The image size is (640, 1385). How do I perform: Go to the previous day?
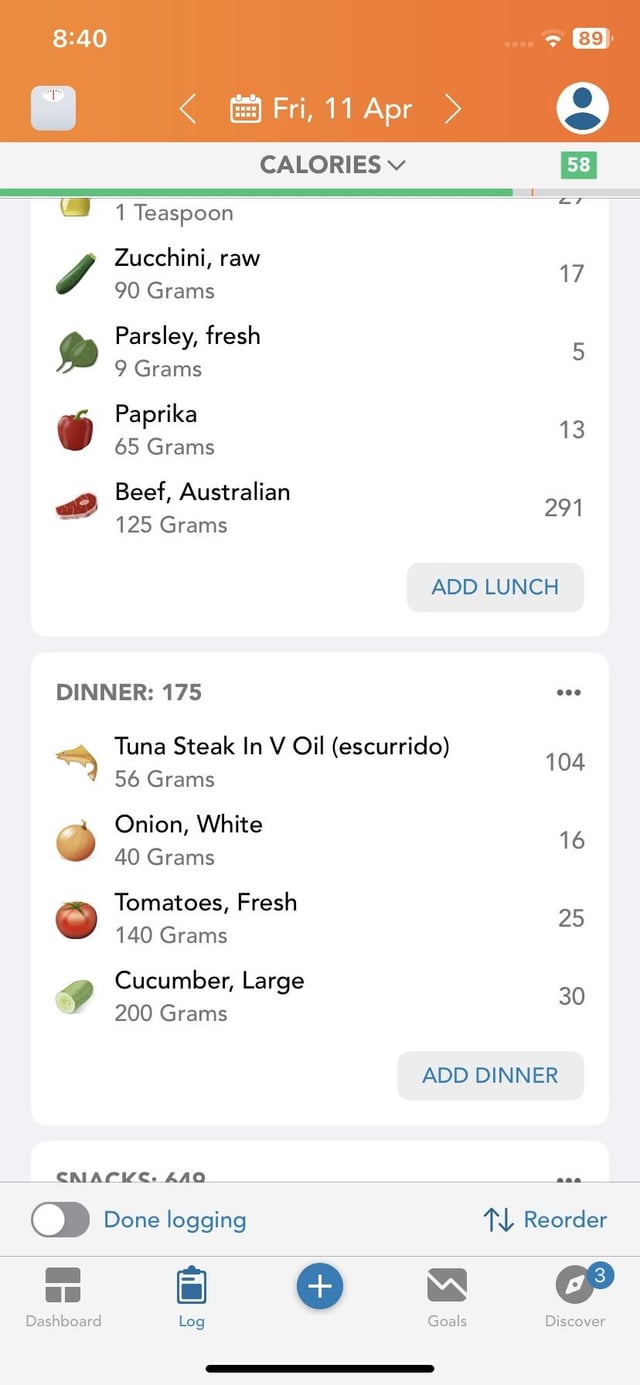coord(187,108)
